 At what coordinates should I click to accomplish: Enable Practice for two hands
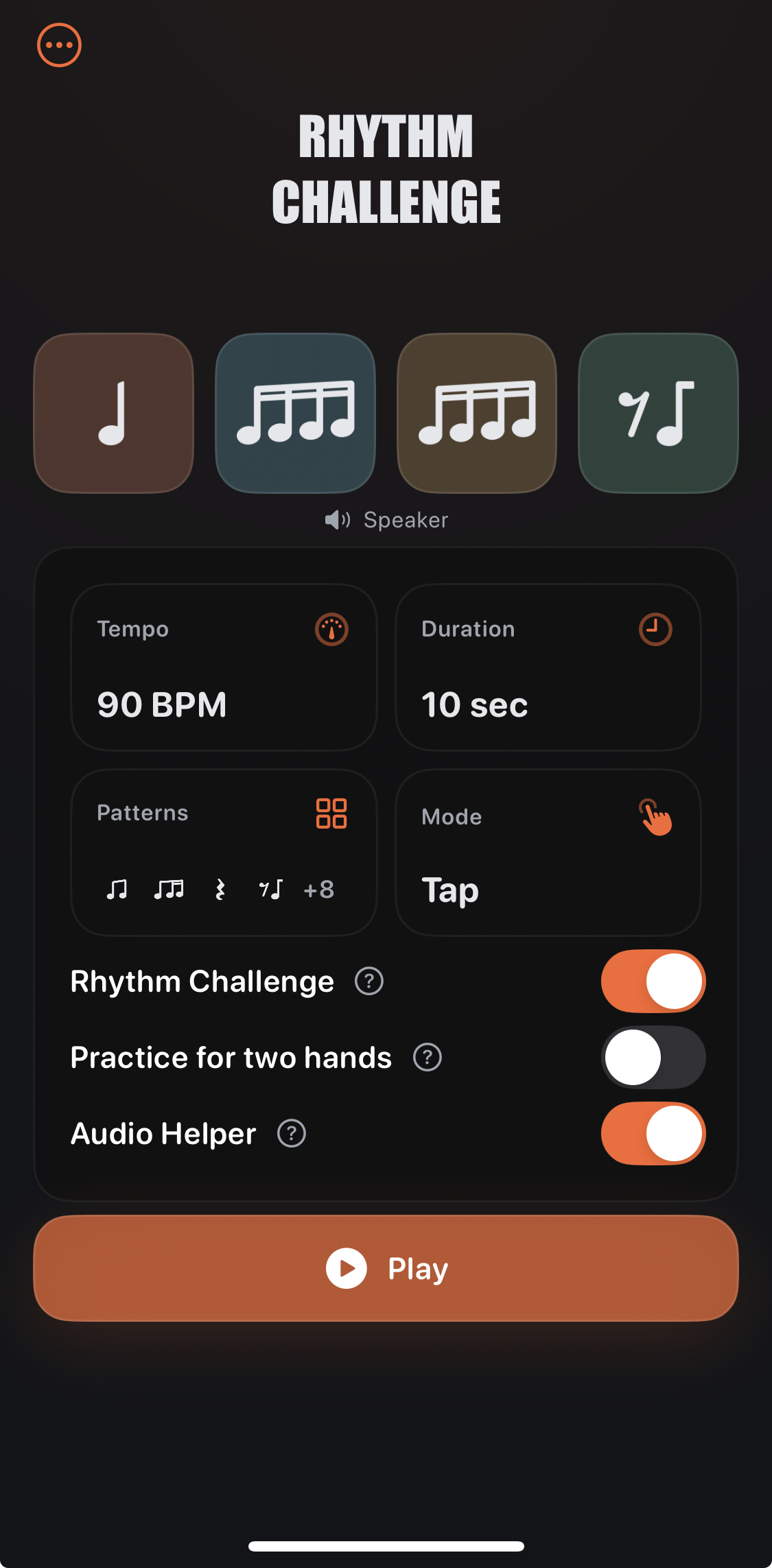coord(653,1057)
